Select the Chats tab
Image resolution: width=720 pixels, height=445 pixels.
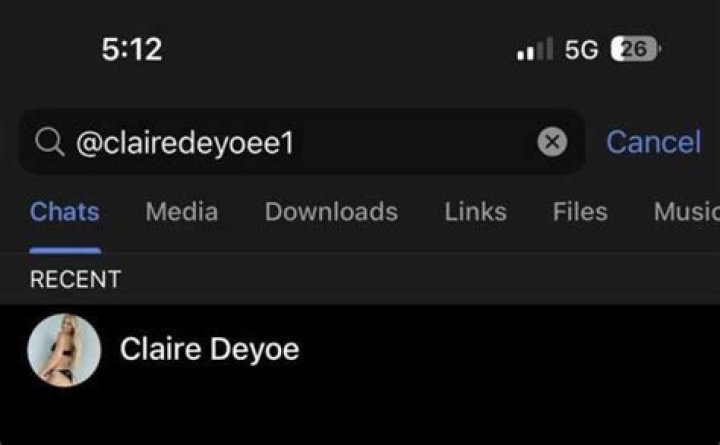point(65,212)
